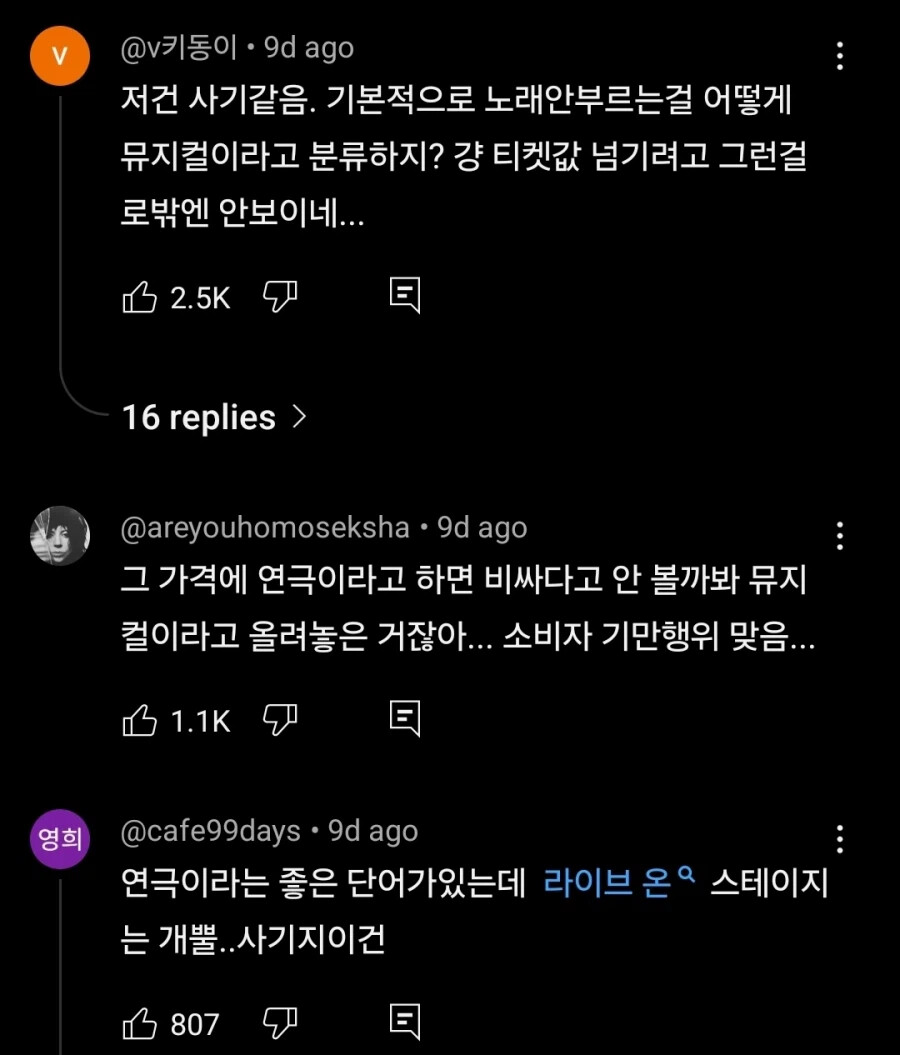The height and width of the screenshot is (1055, 900).
Task: Open overflow menu on @cafe99days's comment
Action: [839, 839]
